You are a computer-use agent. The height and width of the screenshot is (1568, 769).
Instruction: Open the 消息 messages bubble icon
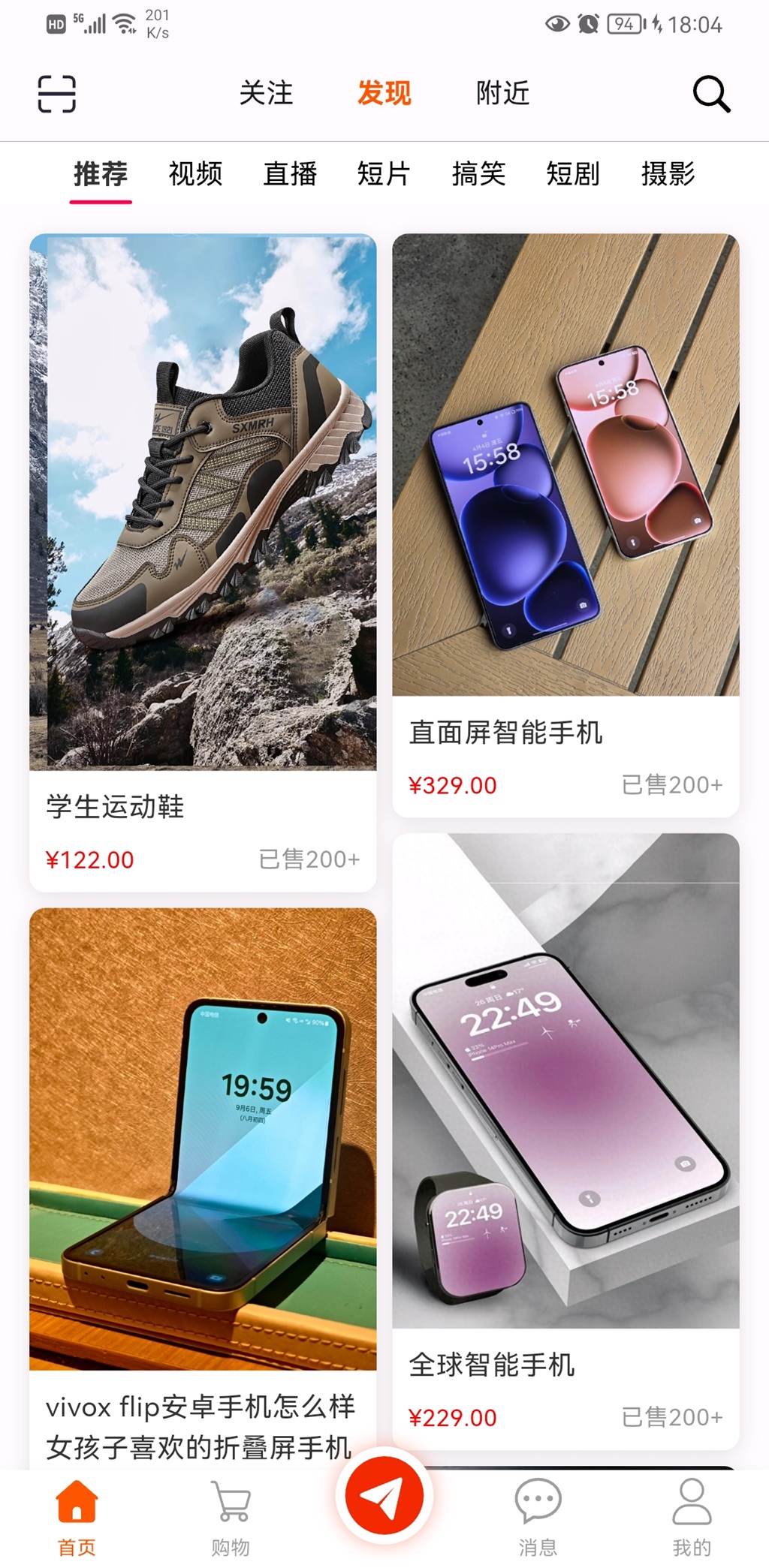pyautogui.click(x=538, y=1513)
